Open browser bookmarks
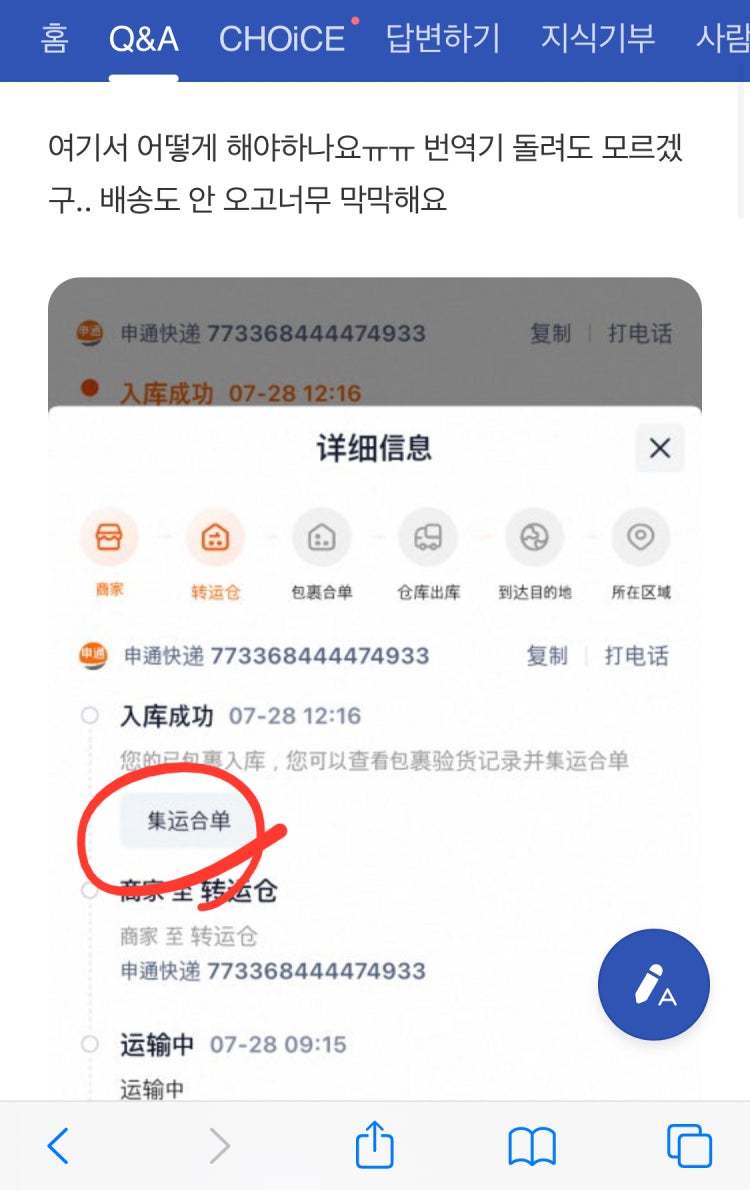 click(532, 1146)
